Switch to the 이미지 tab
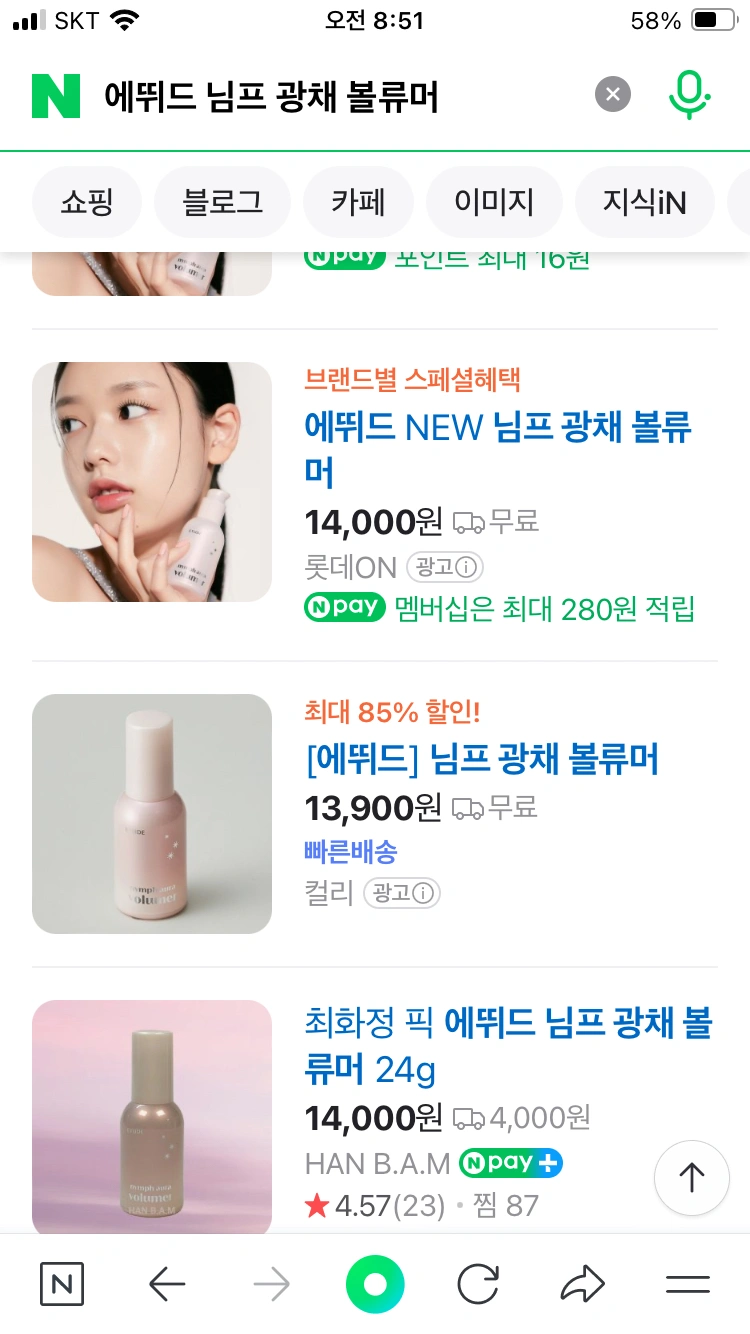 (494, 202)
